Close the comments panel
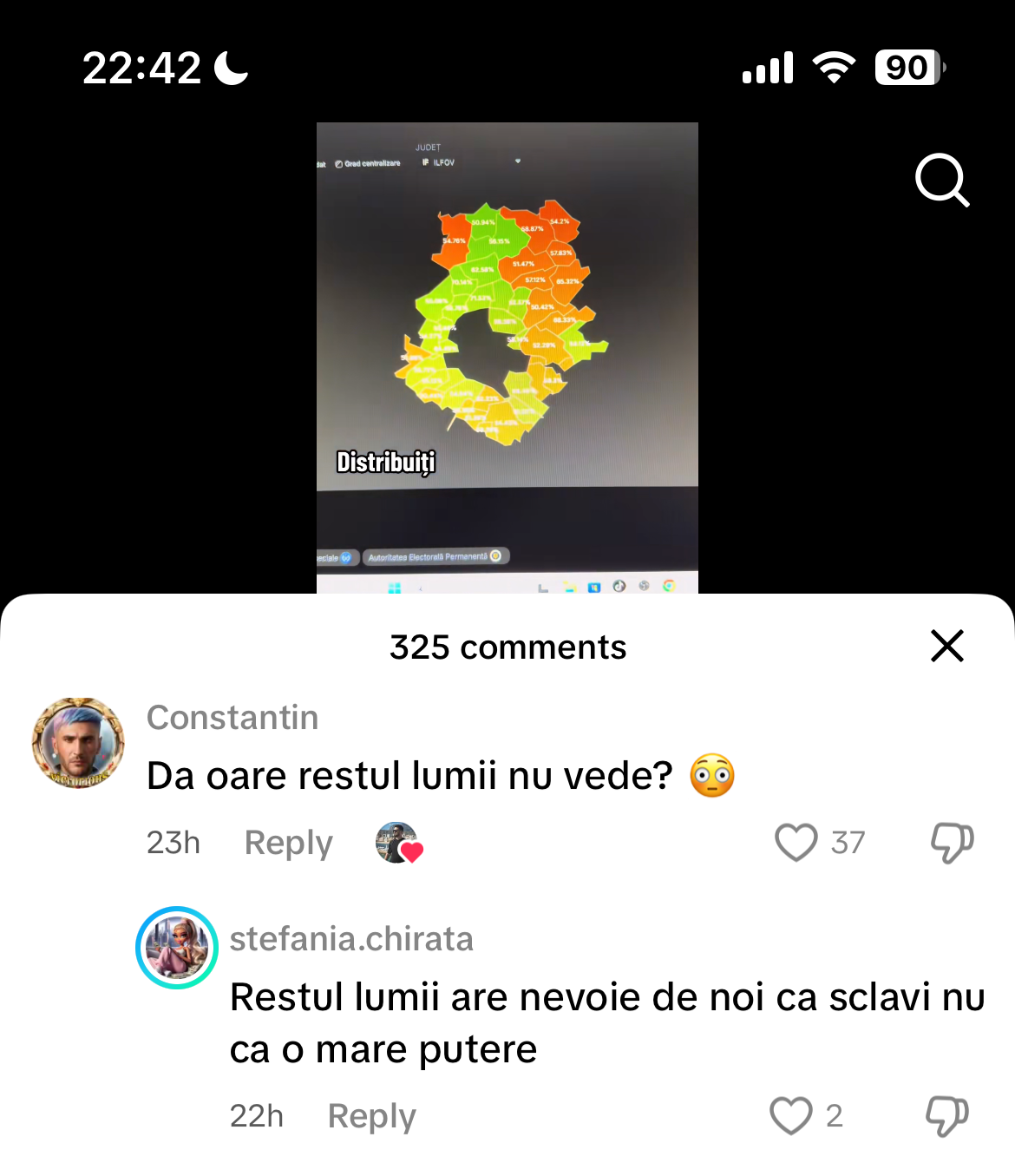 tap(946, 646)
